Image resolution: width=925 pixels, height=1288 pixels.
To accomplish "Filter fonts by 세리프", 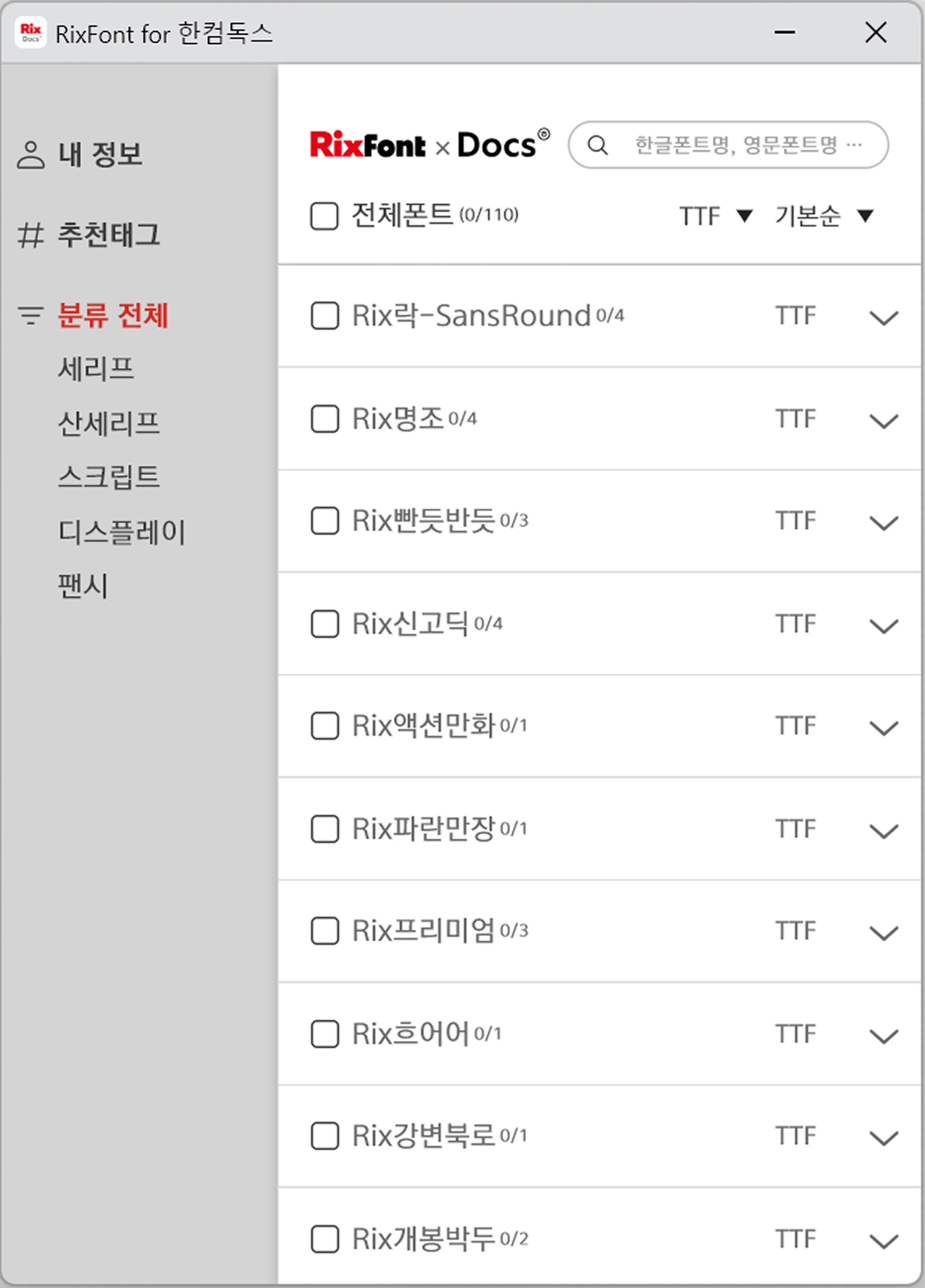I will tap(96, 369).
